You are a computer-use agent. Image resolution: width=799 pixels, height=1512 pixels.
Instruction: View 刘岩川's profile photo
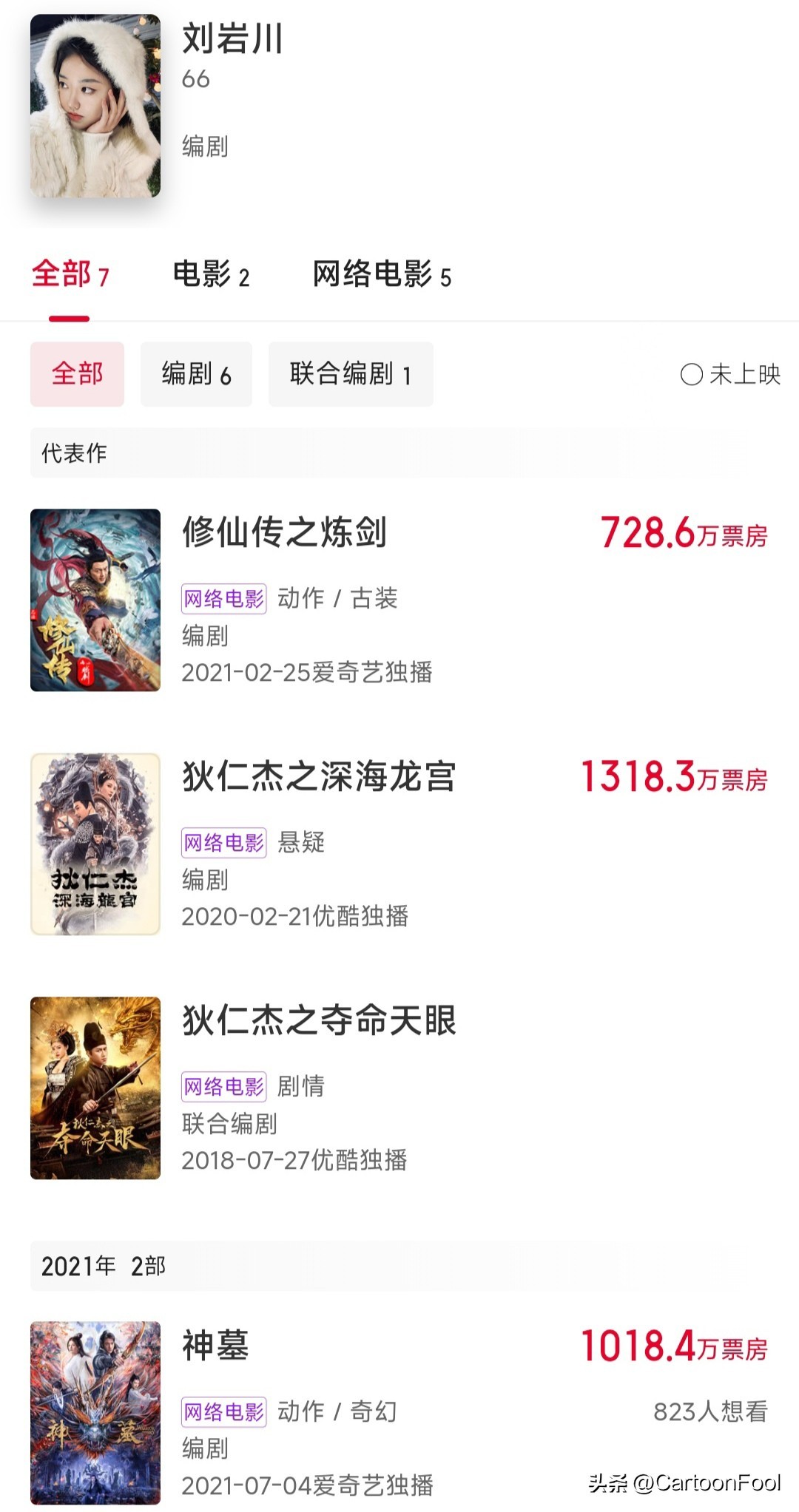coord(95,106)
